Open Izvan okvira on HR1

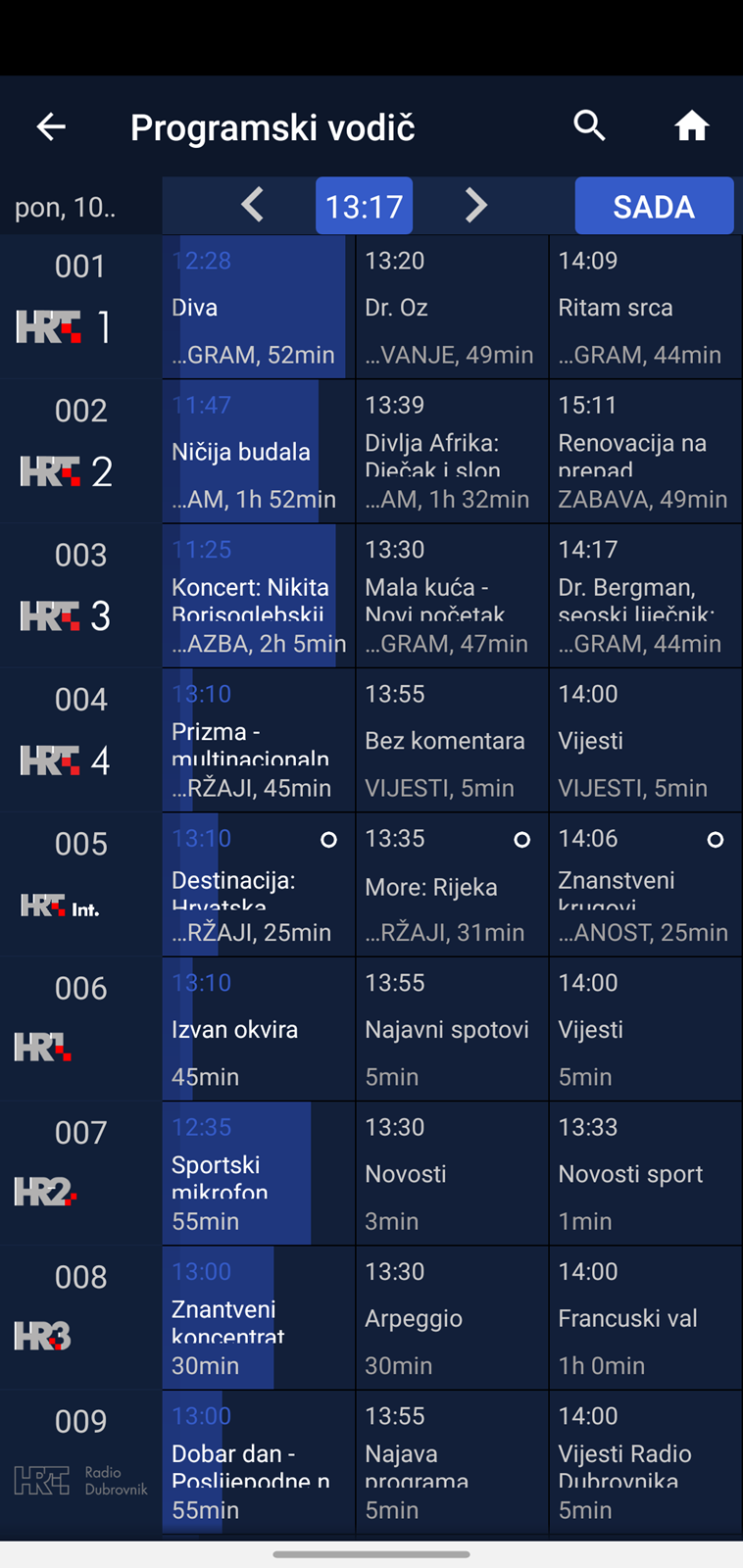[x=258, y=1029]
